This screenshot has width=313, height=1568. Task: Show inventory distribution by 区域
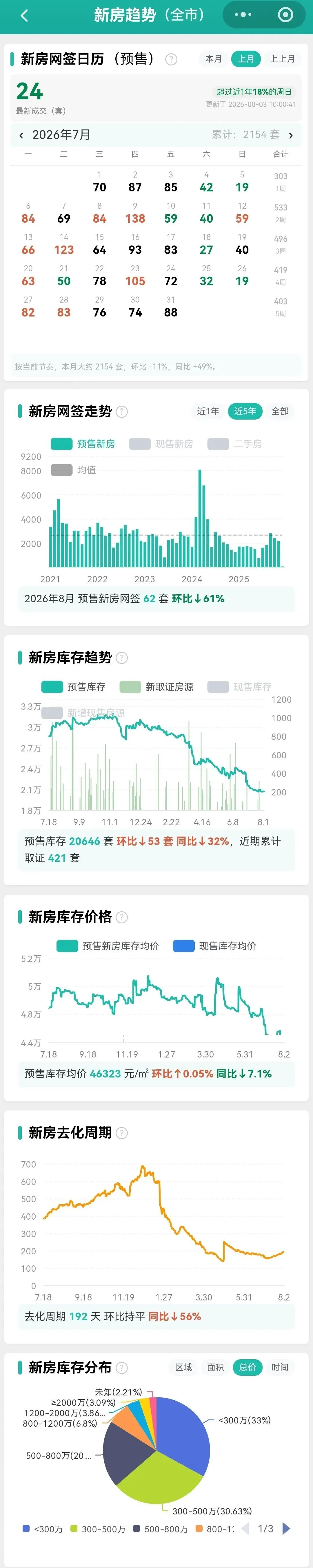(184, 1367)
